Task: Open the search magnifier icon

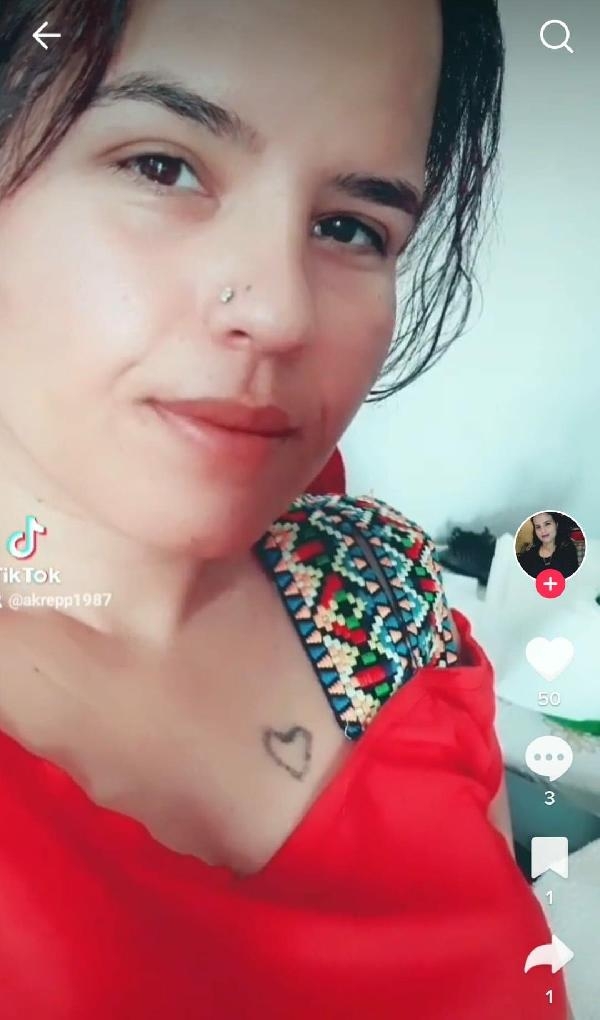Action: point(555,37)
